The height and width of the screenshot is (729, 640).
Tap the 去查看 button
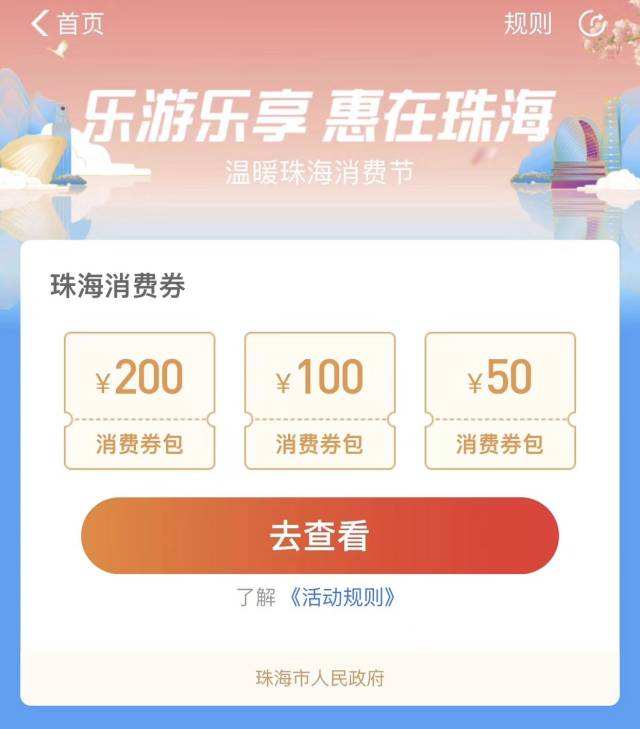click(320, 536)
